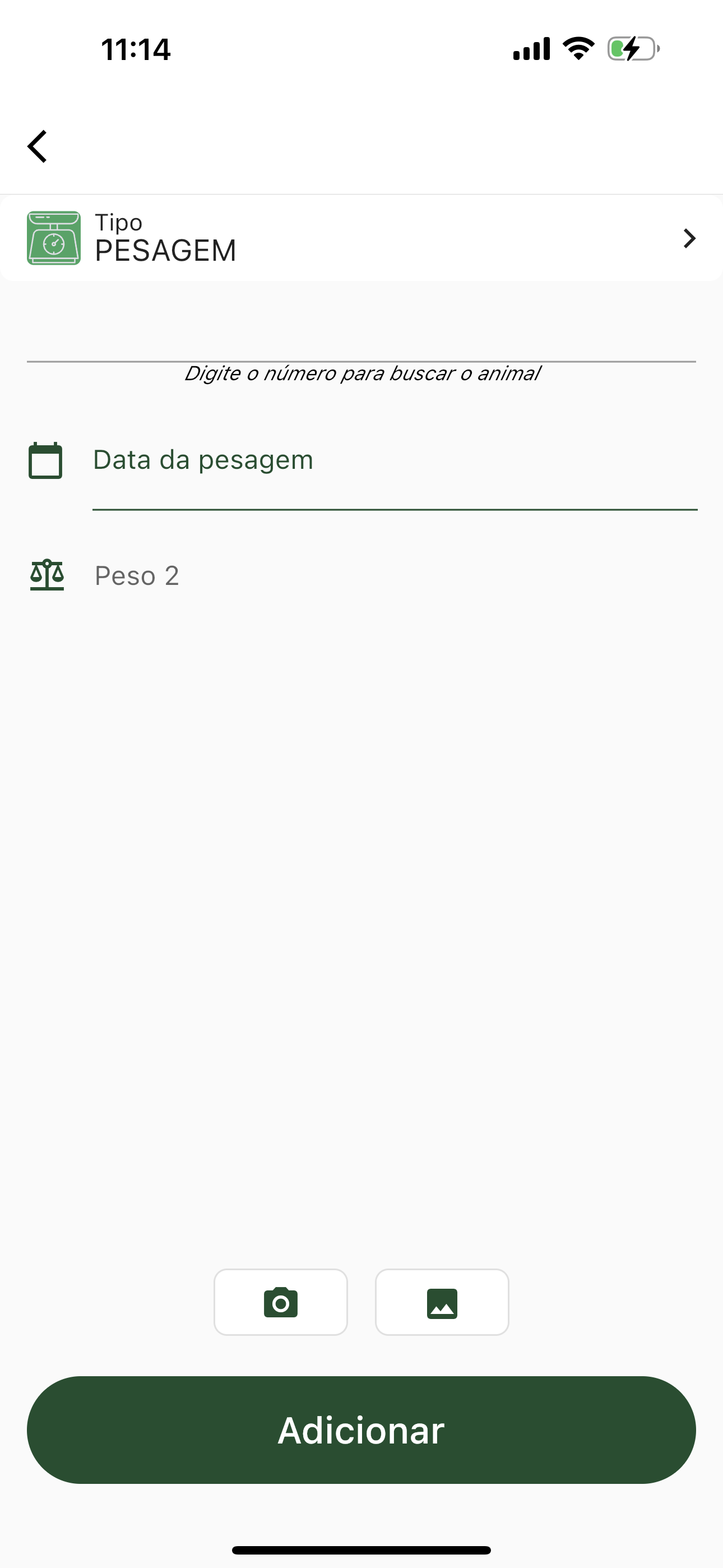Focus the animal number search field
This screenshot has width=723, height=1568.
pyautogui.click(x=361, y=341)
